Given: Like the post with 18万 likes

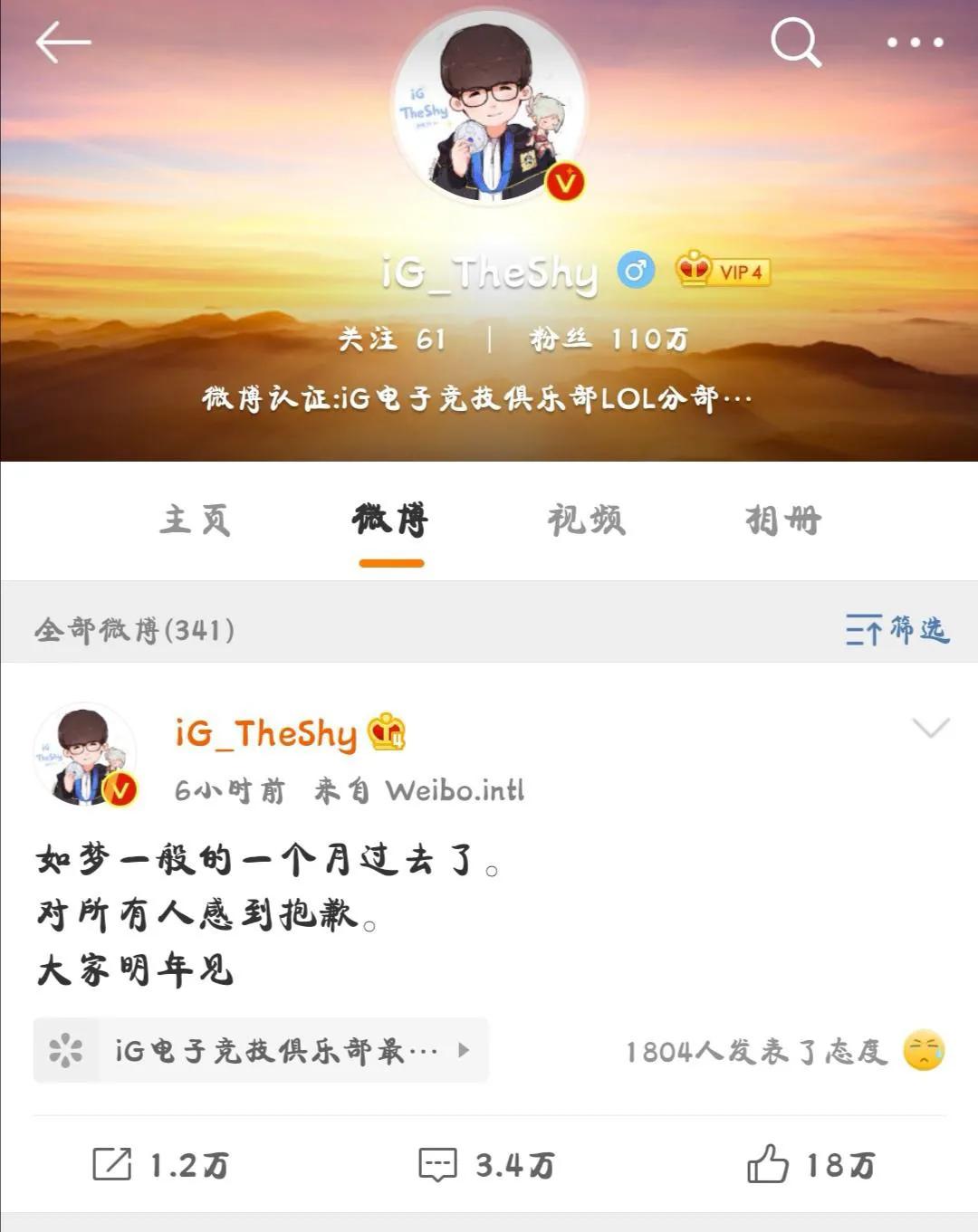Looking at the screenshot, I should coord(811,1165).
